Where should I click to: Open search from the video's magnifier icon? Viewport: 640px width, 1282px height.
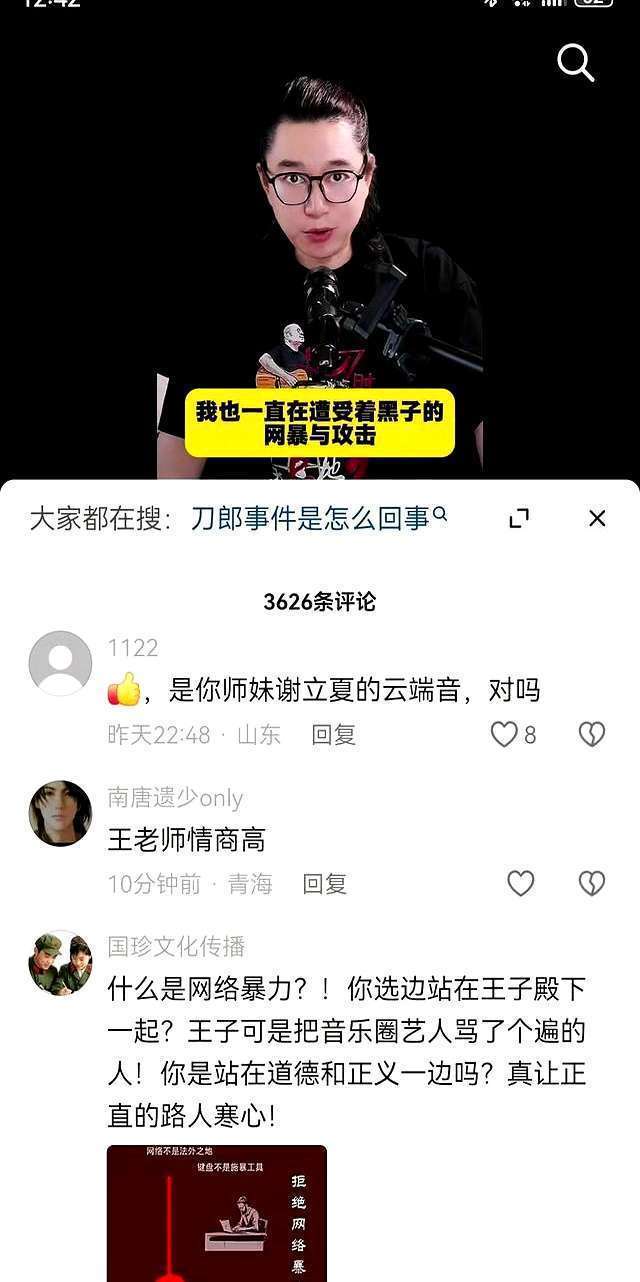pyautogui.click(x=575, y=63)
